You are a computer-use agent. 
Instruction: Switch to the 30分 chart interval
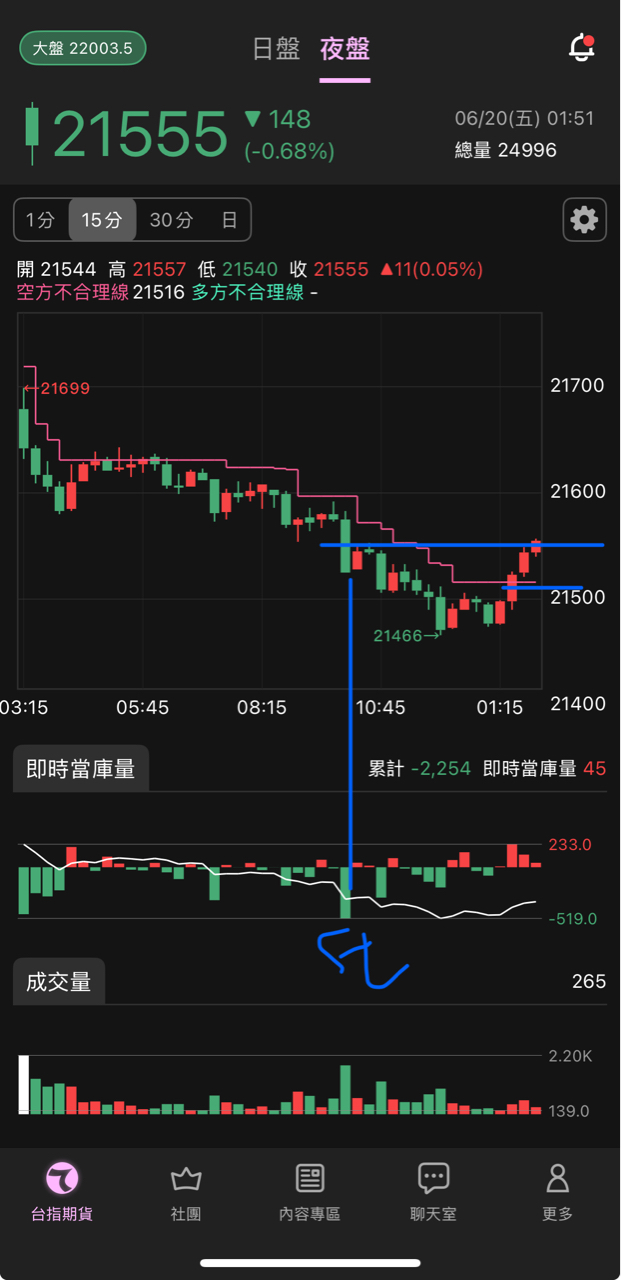[171, 220]
